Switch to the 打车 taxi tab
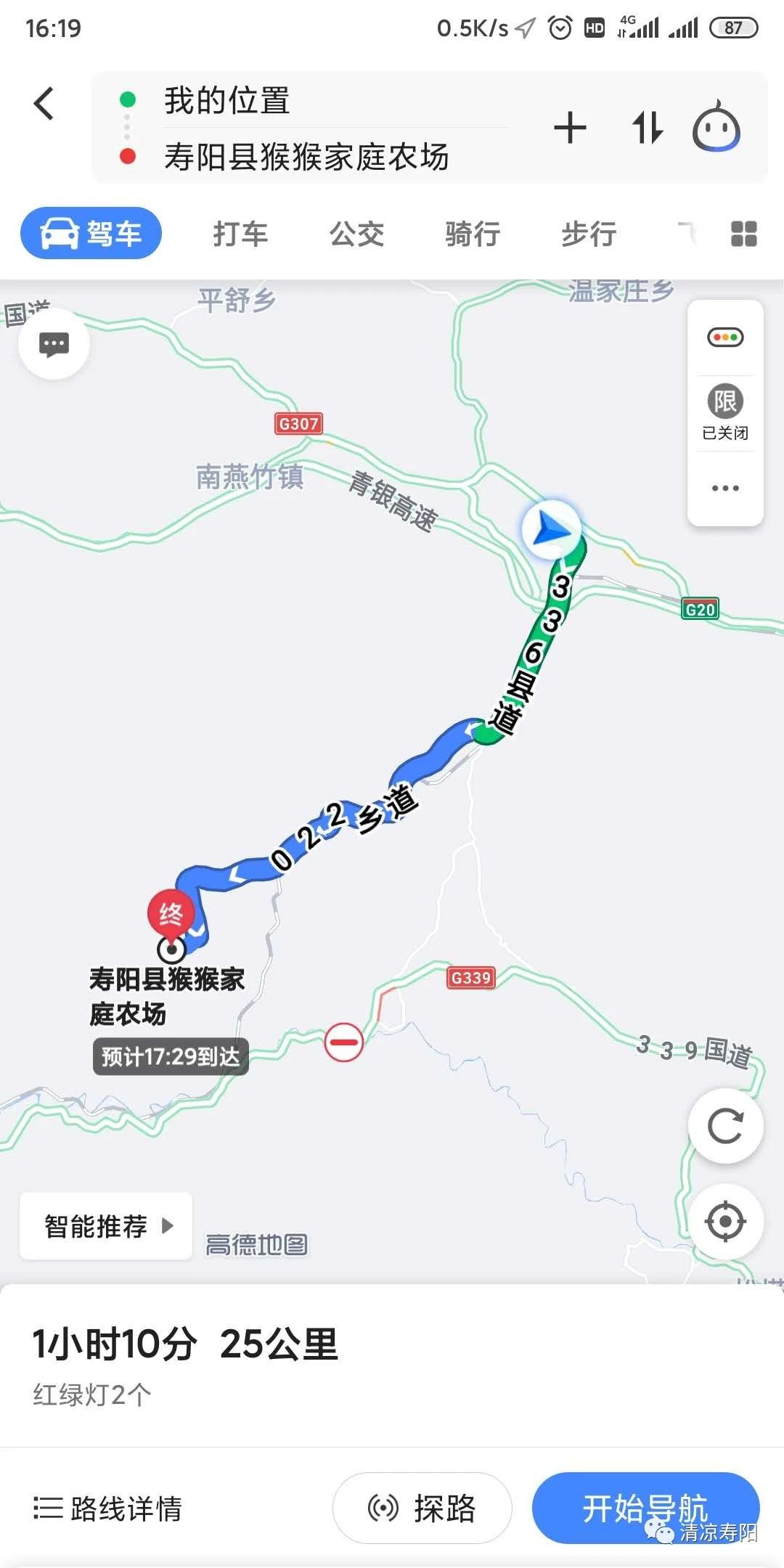 coord(240,234)
